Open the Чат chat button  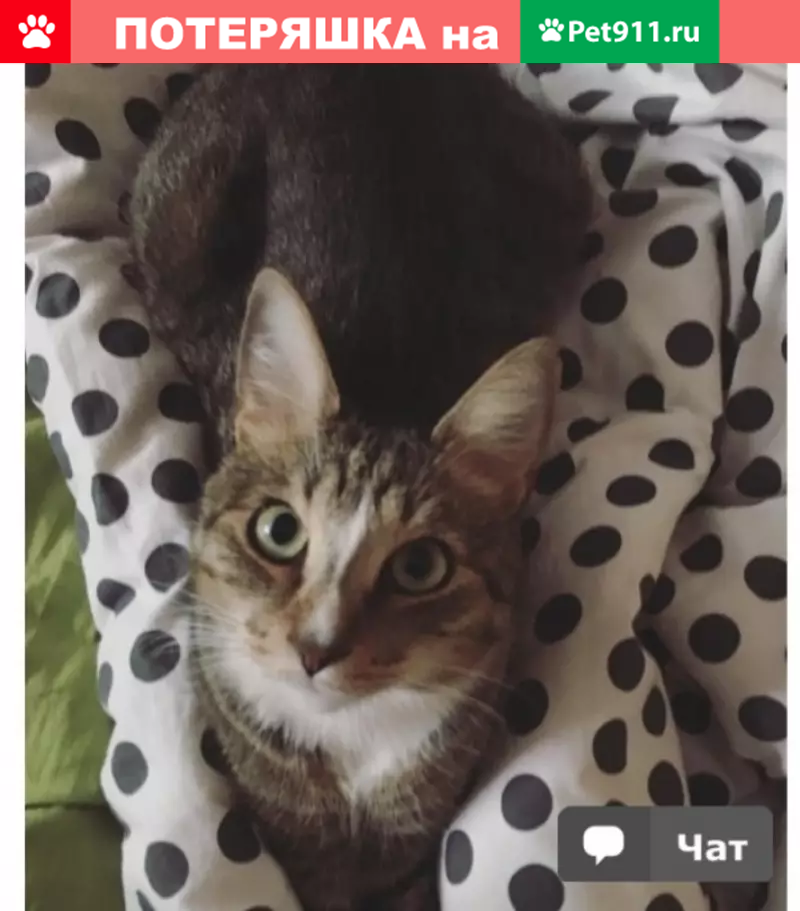point(665,845)
